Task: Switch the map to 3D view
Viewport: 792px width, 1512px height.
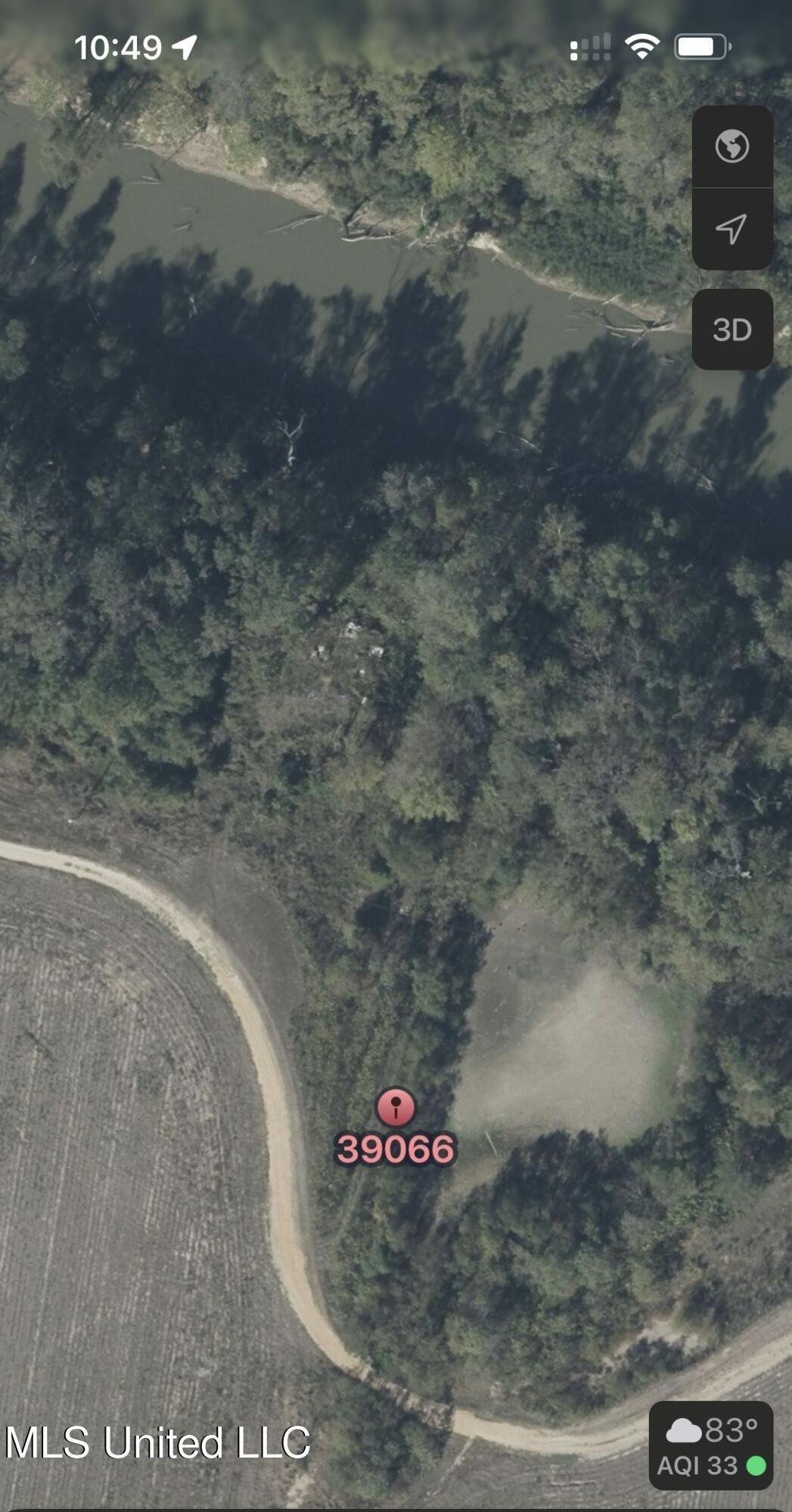Action: click(x=732, y=330)
